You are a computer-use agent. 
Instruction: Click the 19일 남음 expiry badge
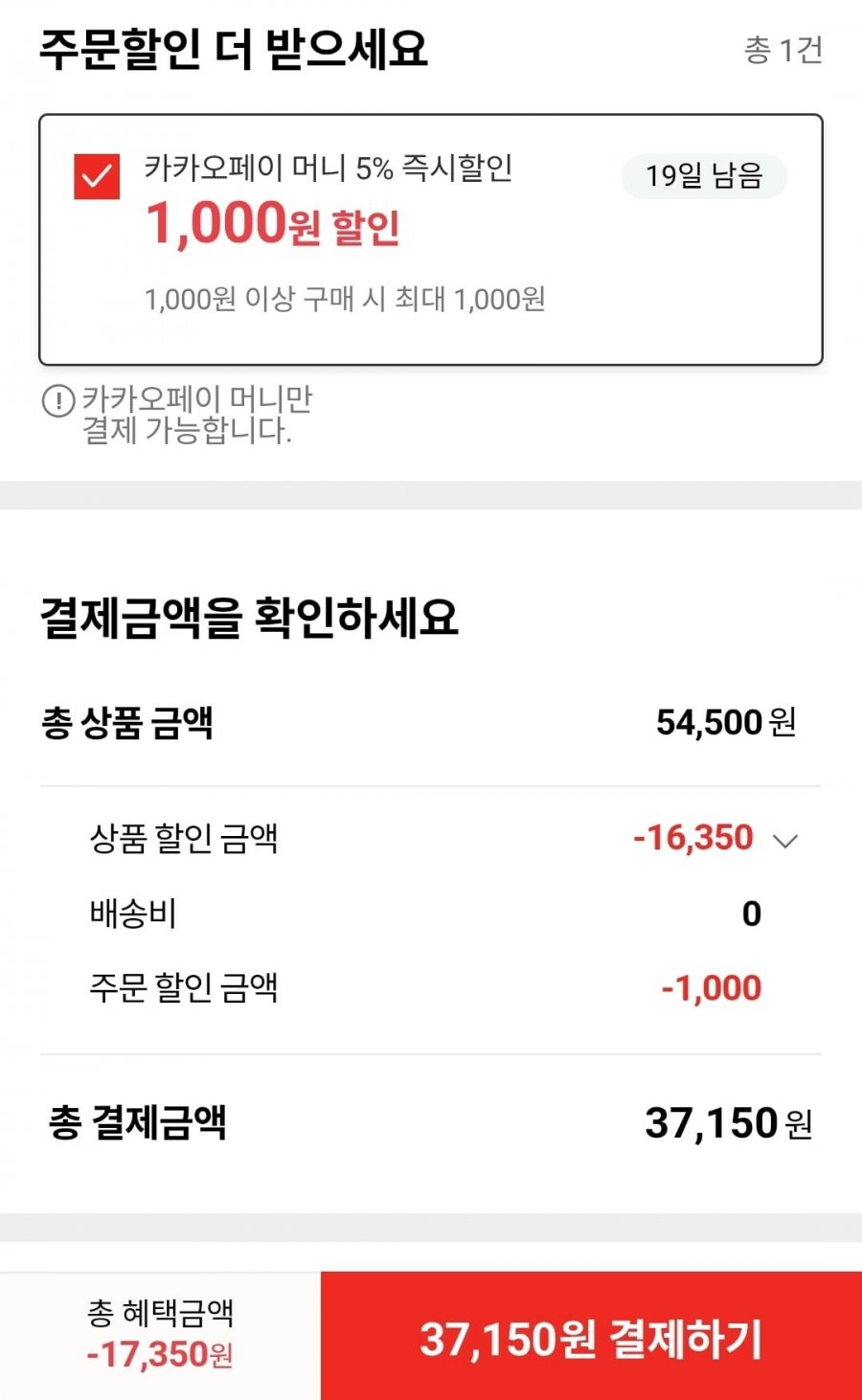click(703, 177)
